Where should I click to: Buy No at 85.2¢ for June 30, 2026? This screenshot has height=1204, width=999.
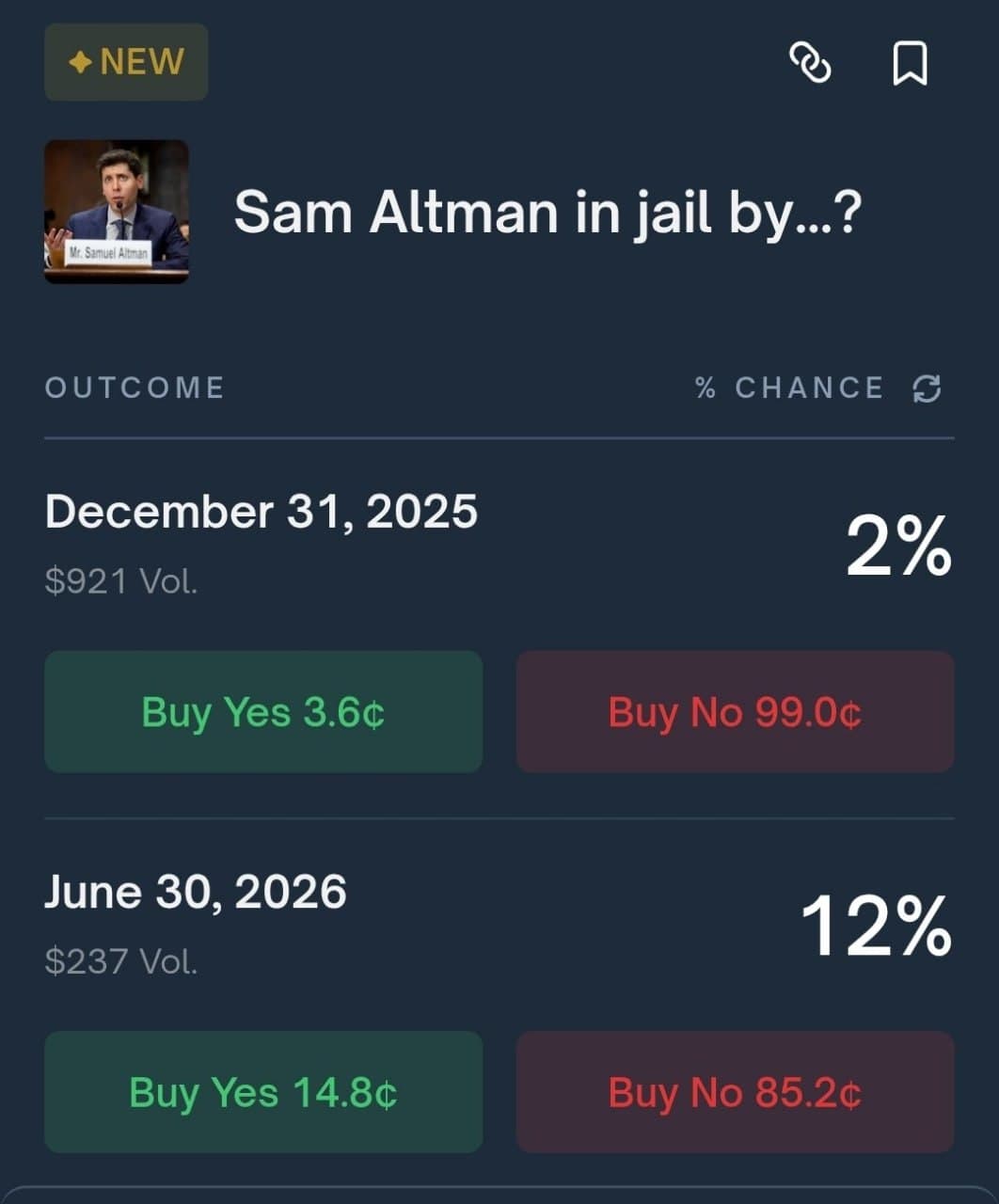coord(735,1093)
